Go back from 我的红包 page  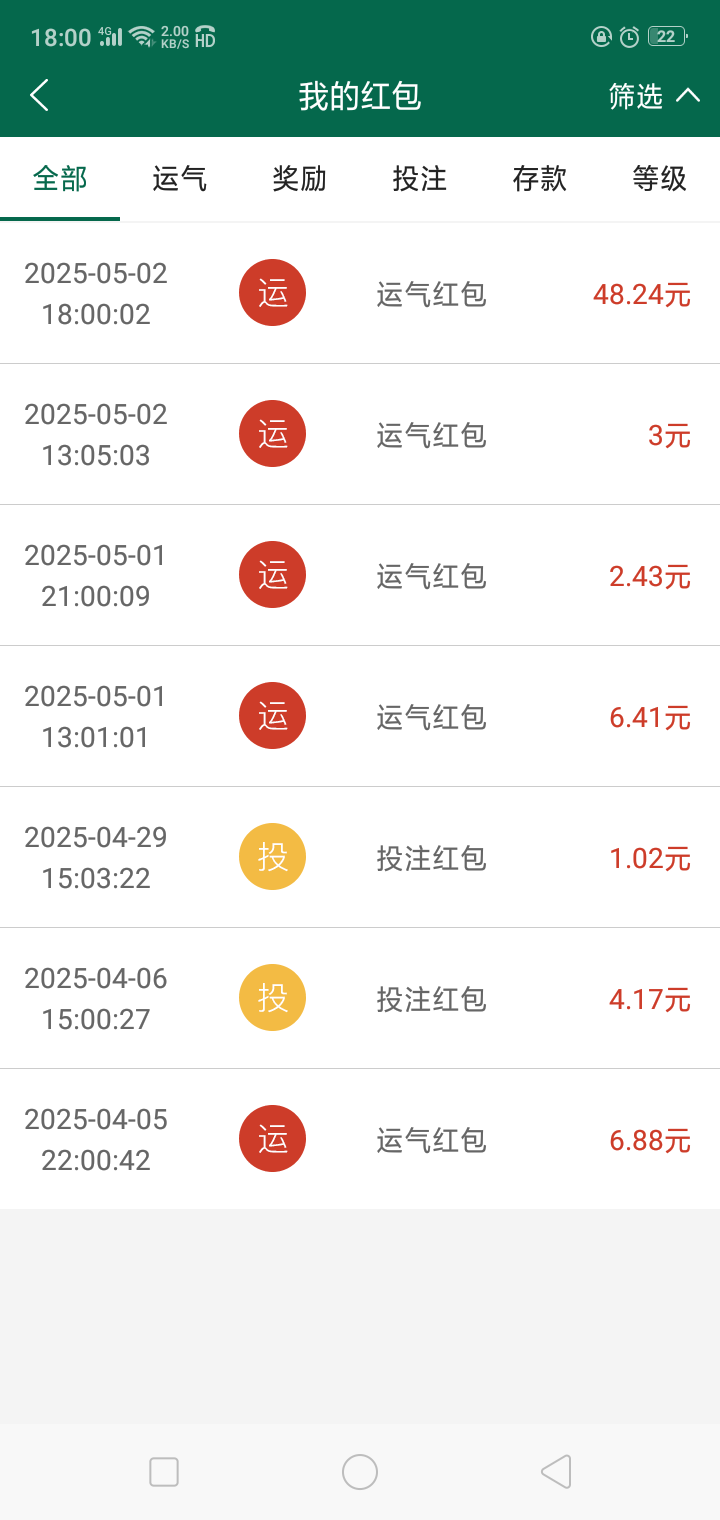click(40, 96)
